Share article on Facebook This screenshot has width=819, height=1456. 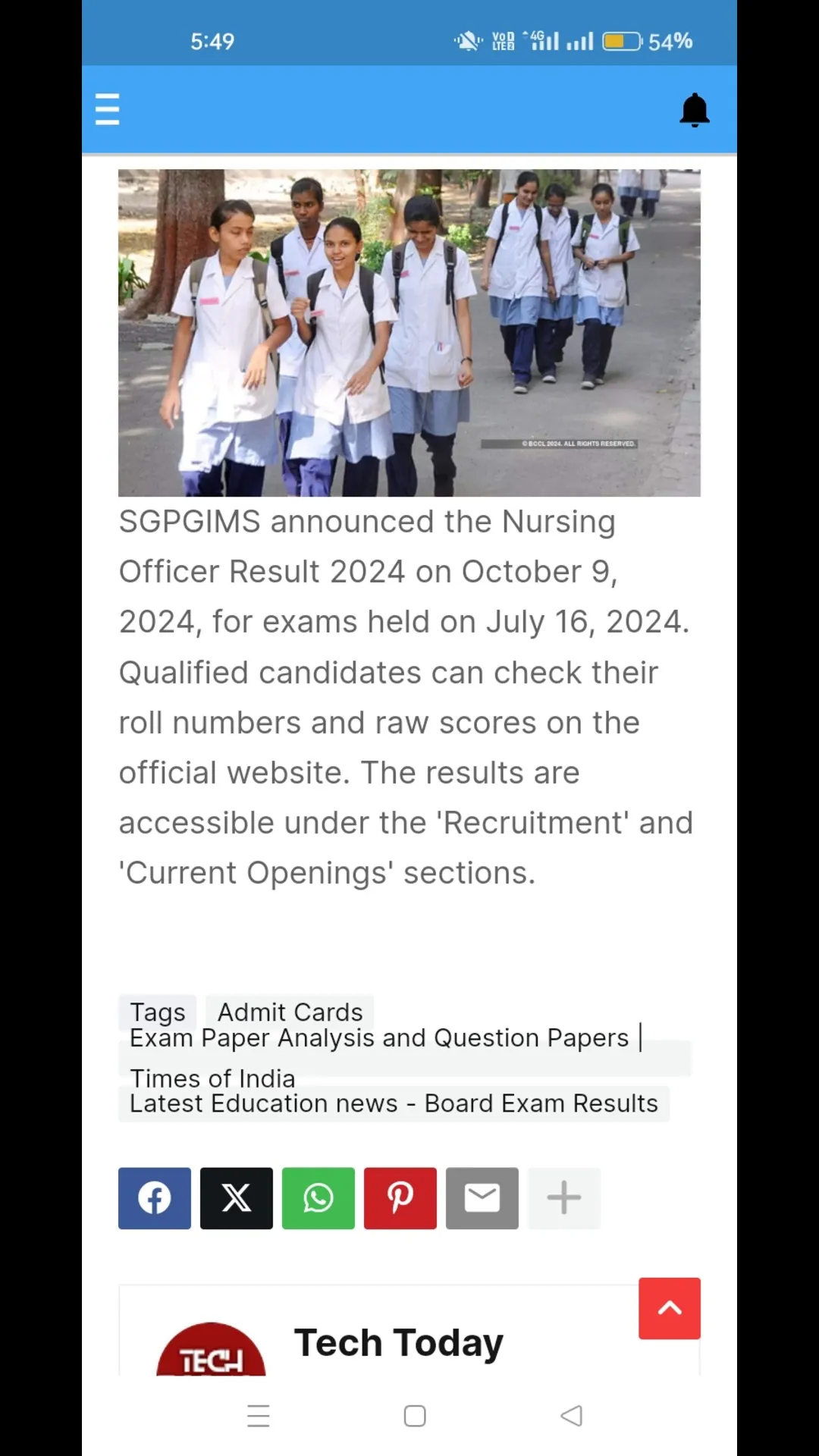tap(155, 1198)
